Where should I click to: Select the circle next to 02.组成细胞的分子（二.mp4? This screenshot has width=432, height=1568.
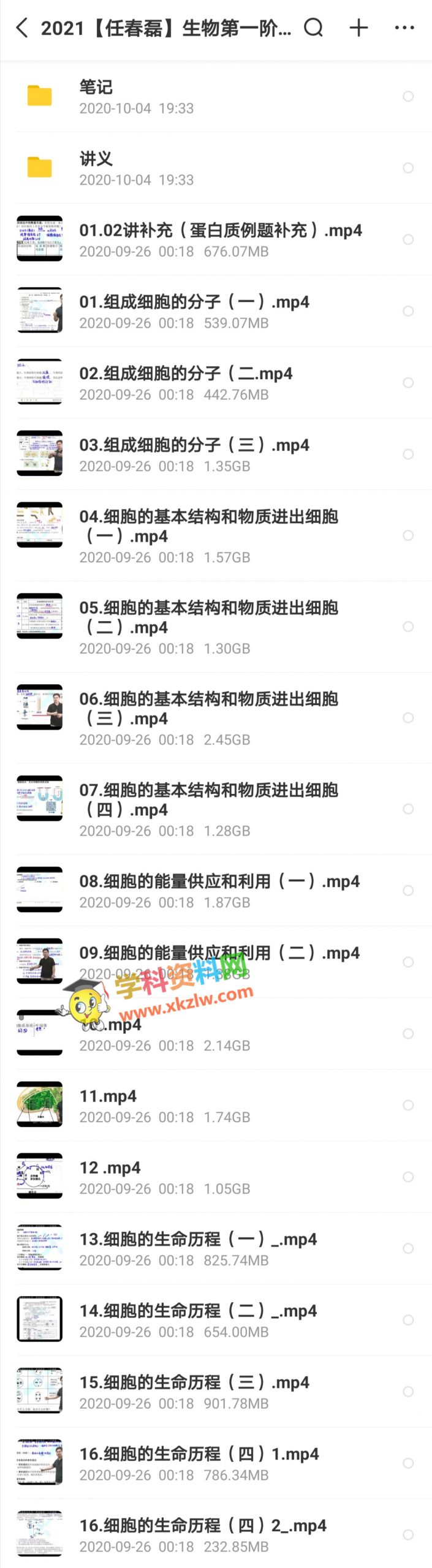click(x=408, y=383)
